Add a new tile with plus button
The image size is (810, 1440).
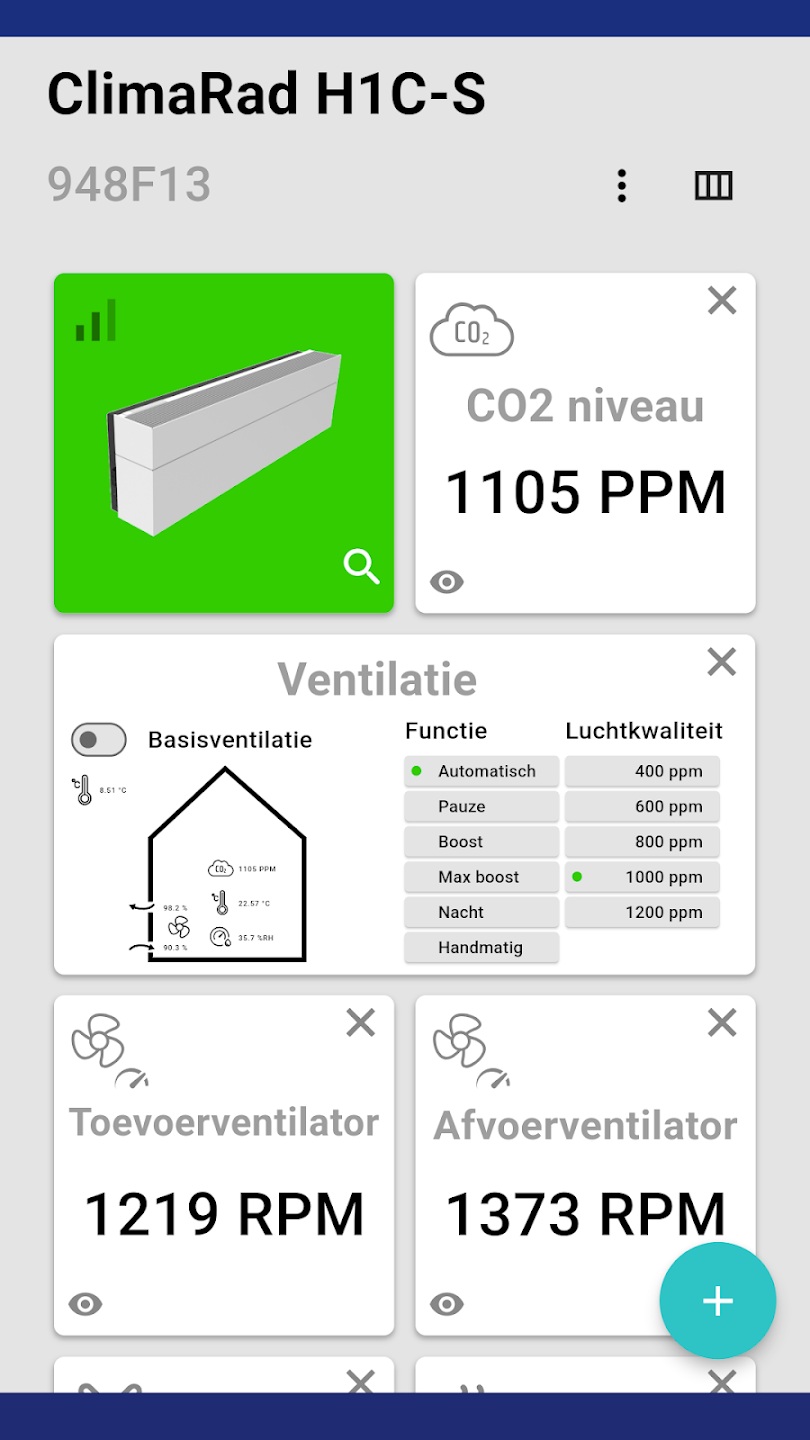click(x=717, y=1300)
